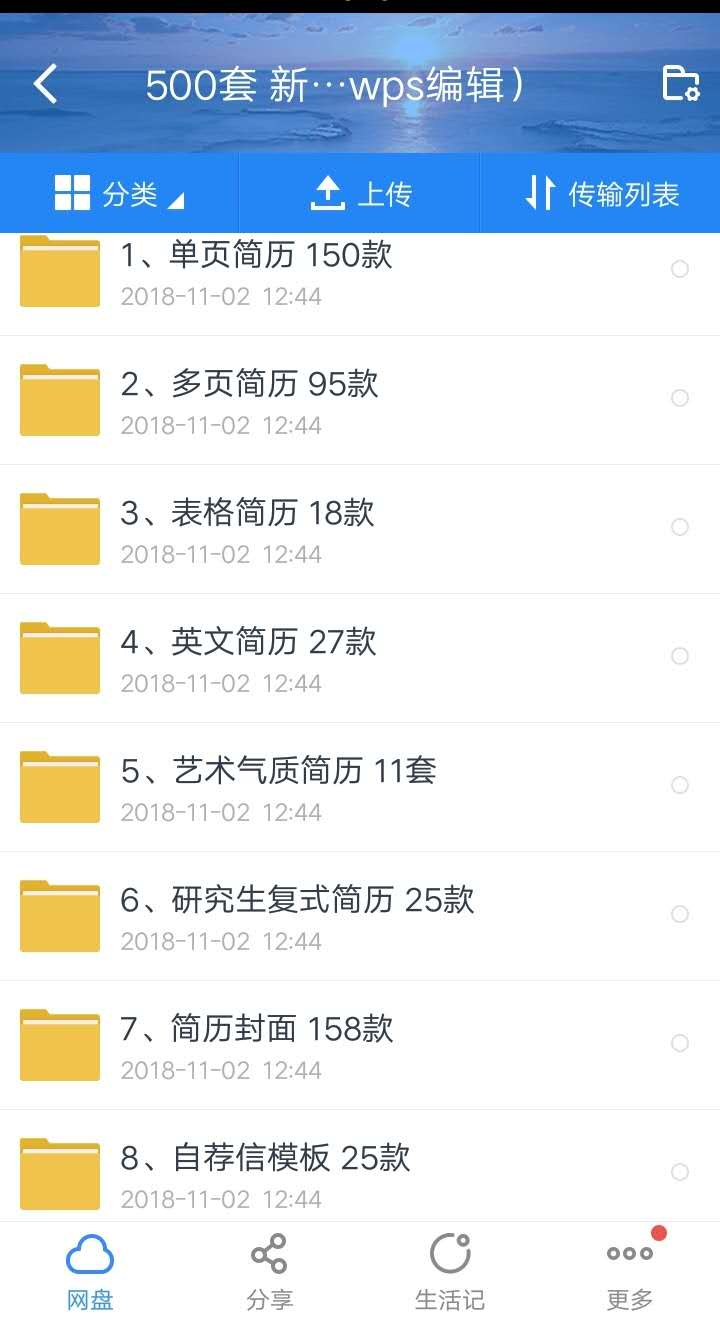
Task: Go back with the top-left arrow
Action: point(45,85)
